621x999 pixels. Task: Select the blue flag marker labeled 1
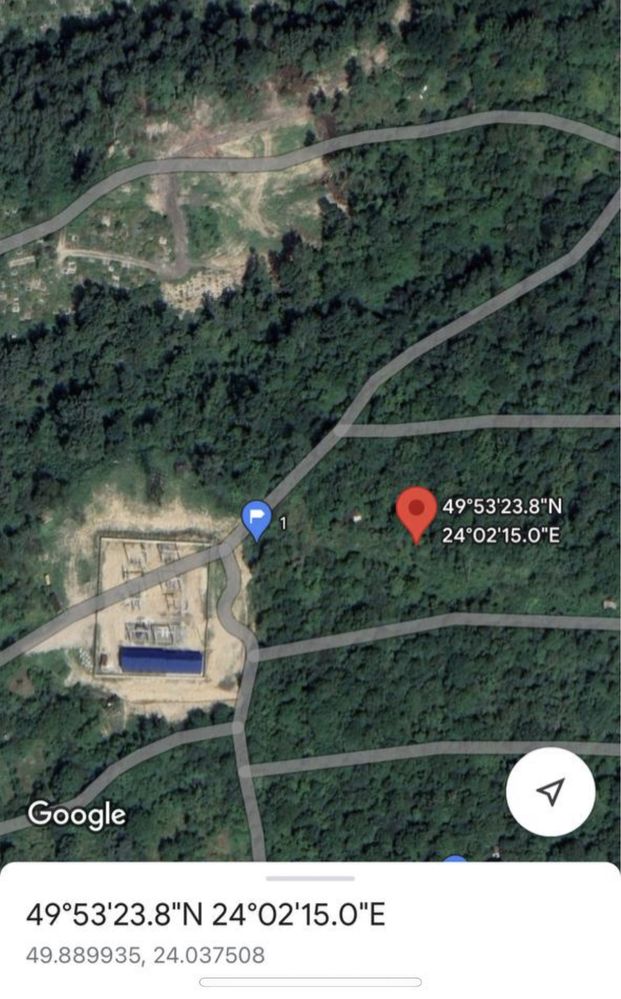(x=257, y=521)
